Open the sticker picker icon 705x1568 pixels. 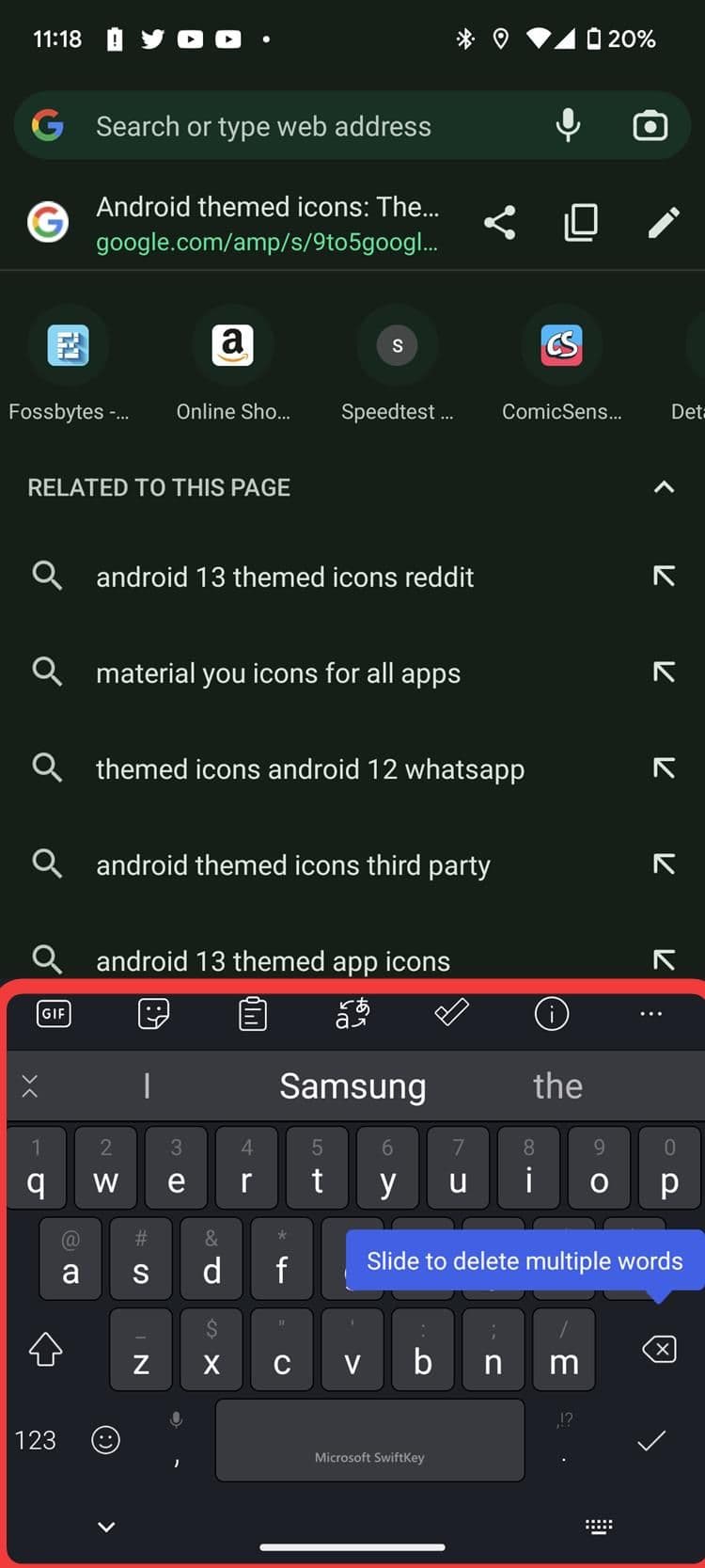pos(153,1014)
